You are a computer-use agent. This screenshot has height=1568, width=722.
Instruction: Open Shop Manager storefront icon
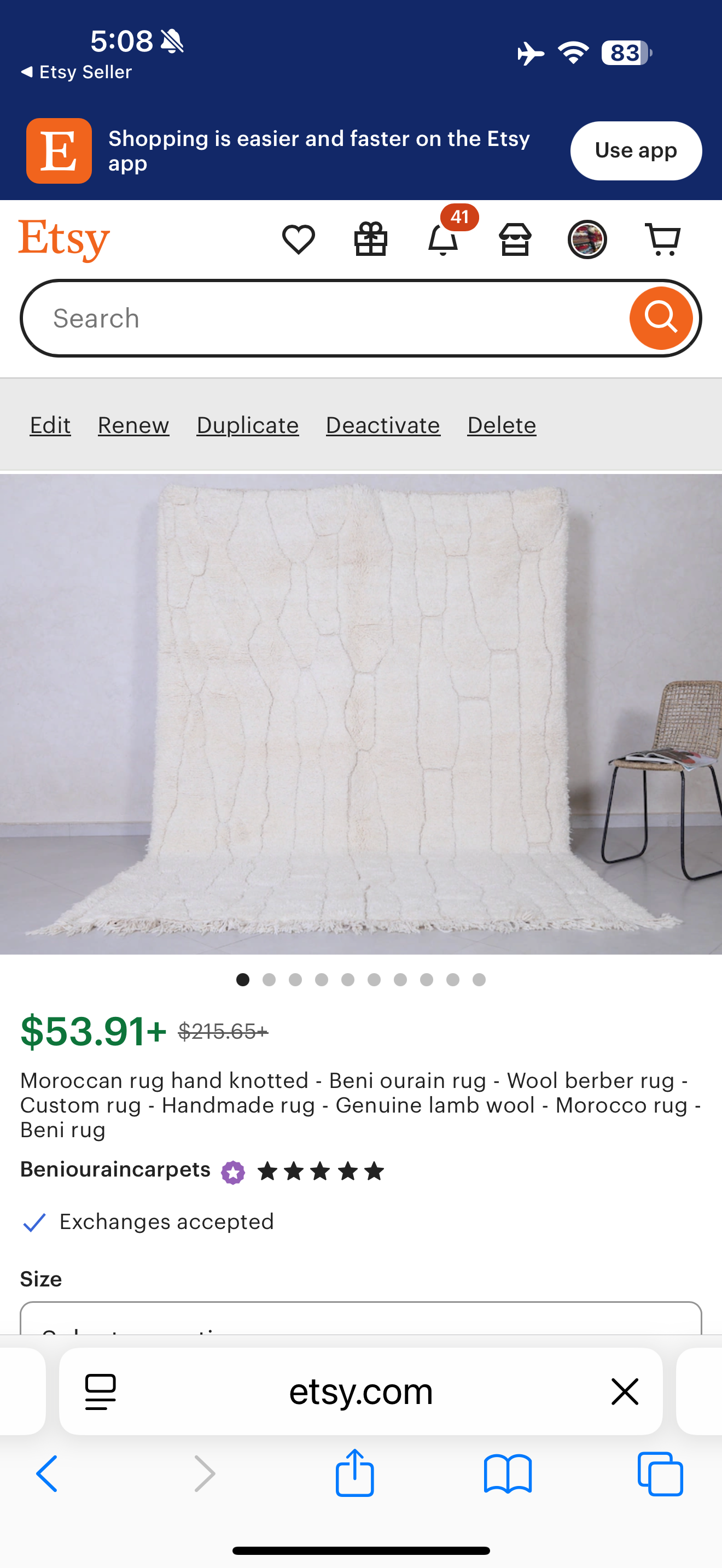coord(515,239)
